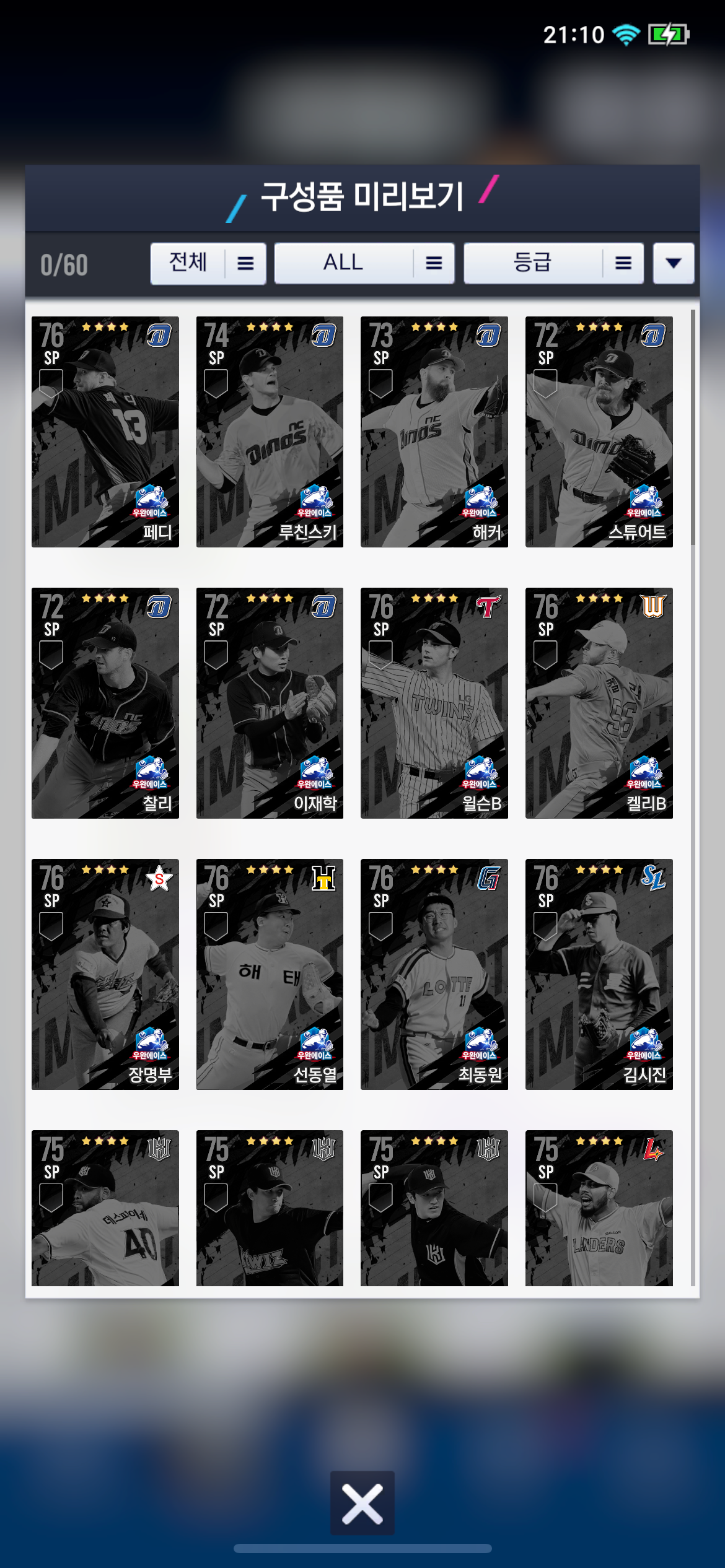View the 켈리B player card
The height and width of the screenshot is (1568, 725).
(x=599, y=703)
